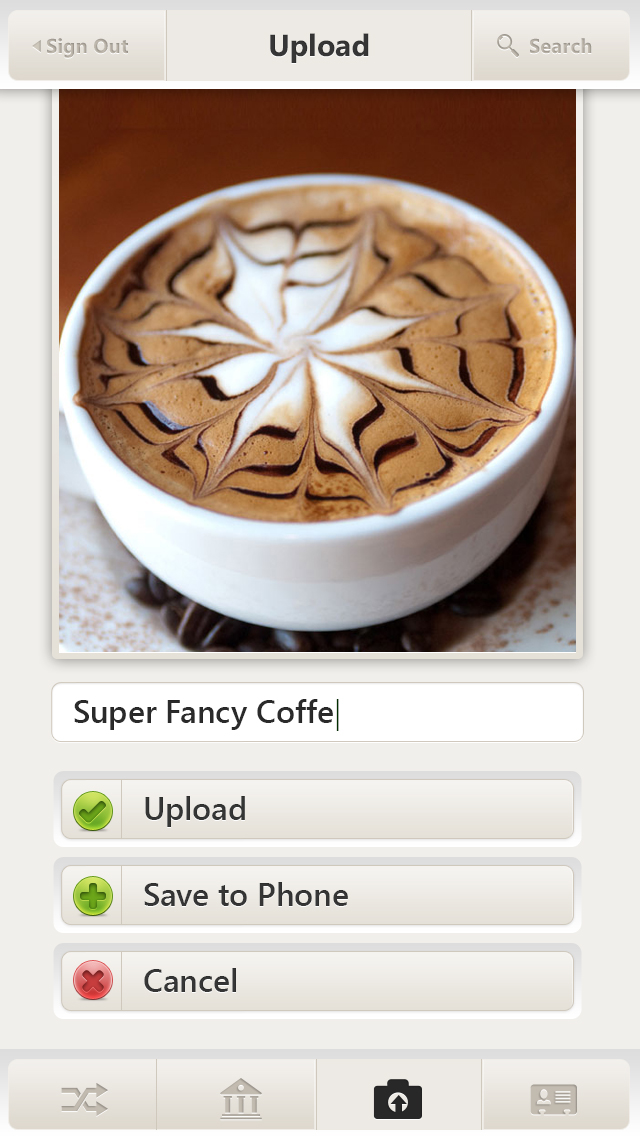The width and height of the screenshot is (640, 1136).
Task: Upload the coffee photo
Action: [x=317, y=809]
